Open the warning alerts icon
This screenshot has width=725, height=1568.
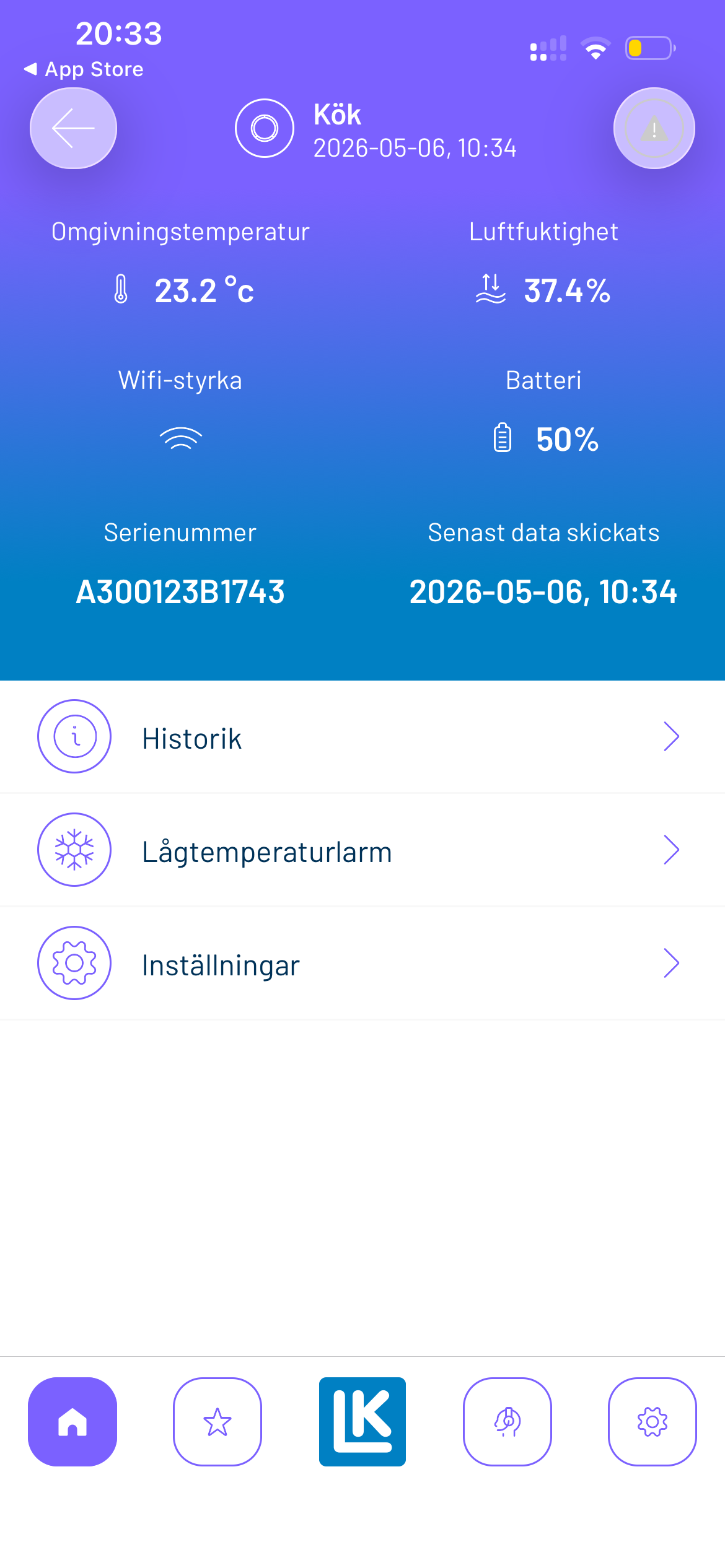[x=654, y=128]
